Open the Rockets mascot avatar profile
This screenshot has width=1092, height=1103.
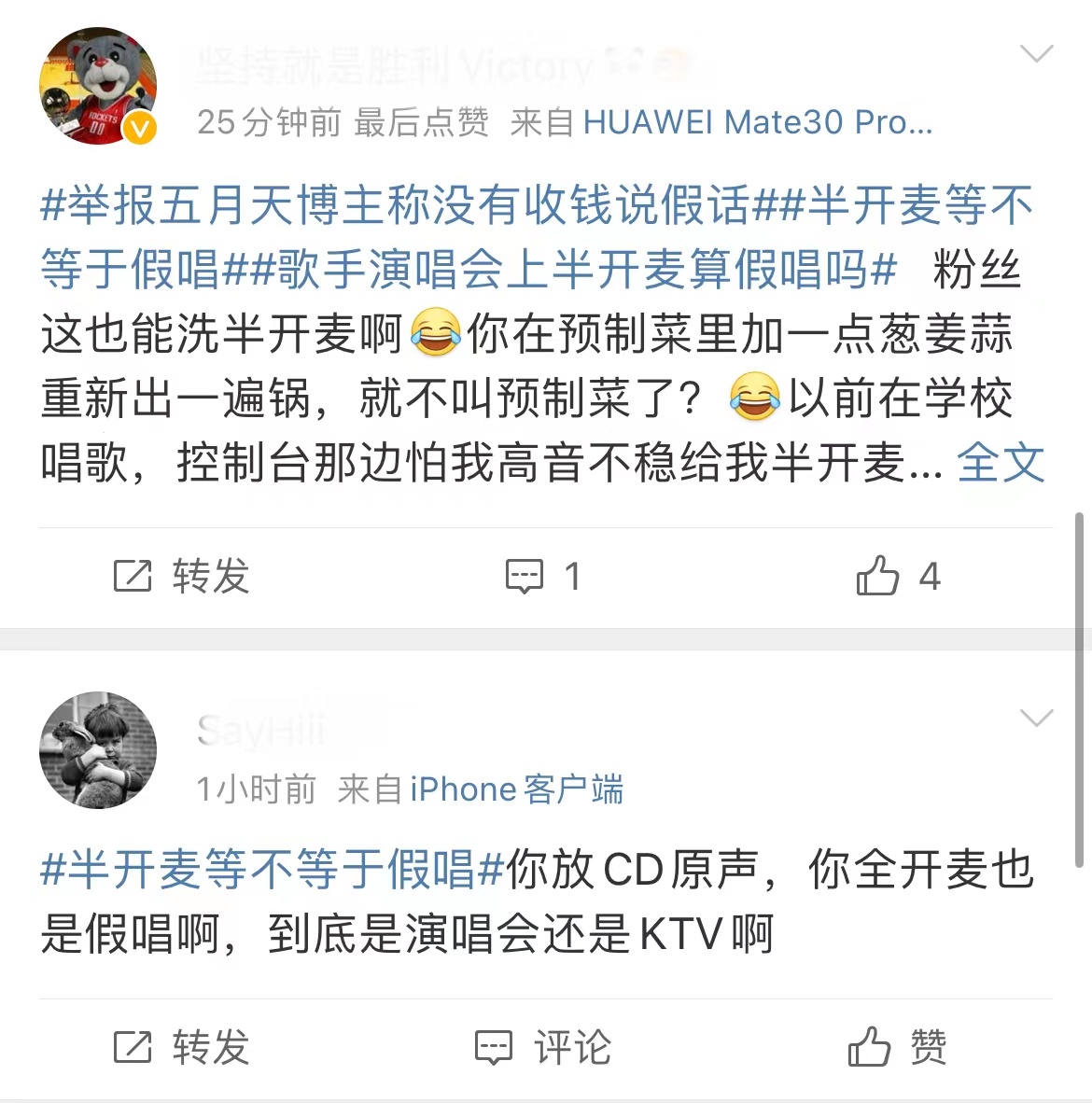[97, 86]
